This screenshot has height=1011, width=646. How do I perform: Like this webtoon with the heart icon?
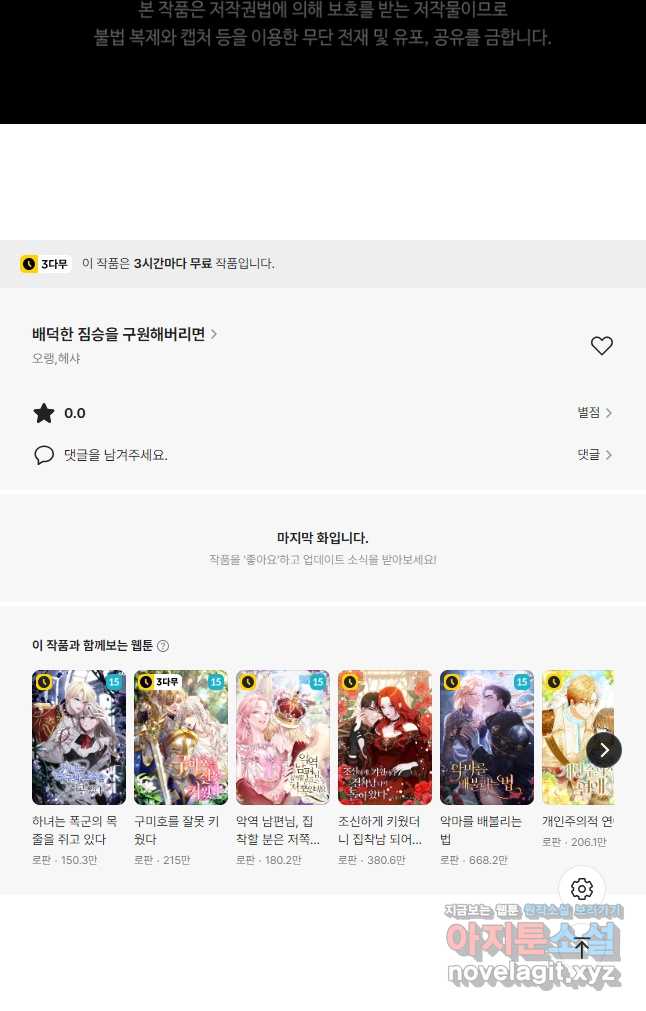601,346
